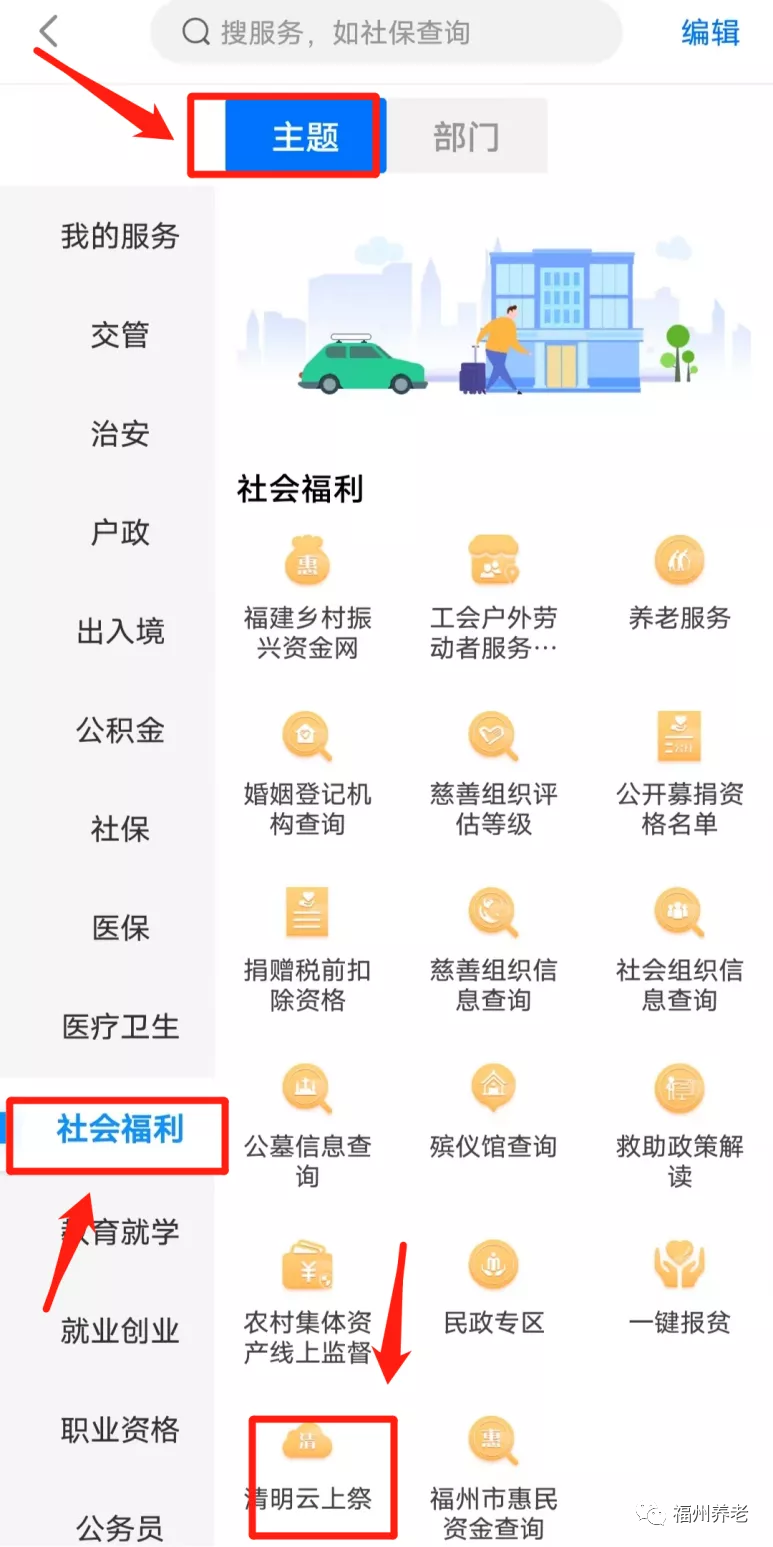Open 殡仪馆查询 service
Image resolution: width=773 pixels, height=1547 pixels.
pyautogui.click(x=494, y=1112)
